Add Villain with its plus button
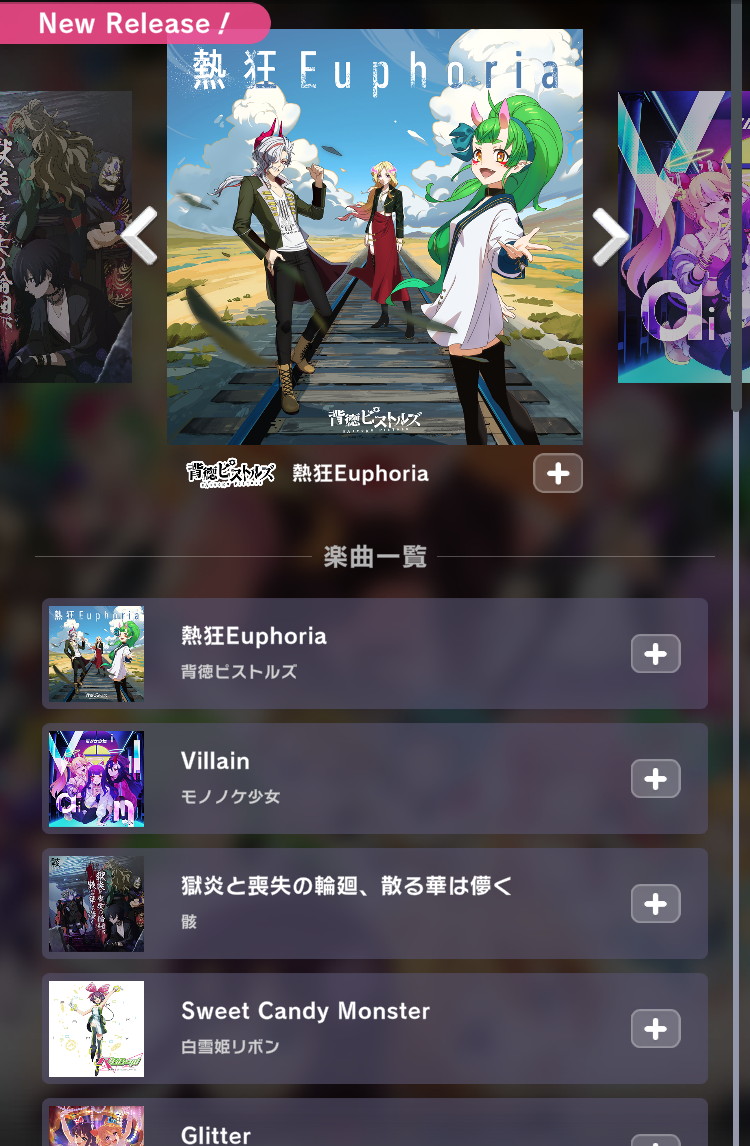Screen dimensions: 750x1146 [x=655, y=779]
